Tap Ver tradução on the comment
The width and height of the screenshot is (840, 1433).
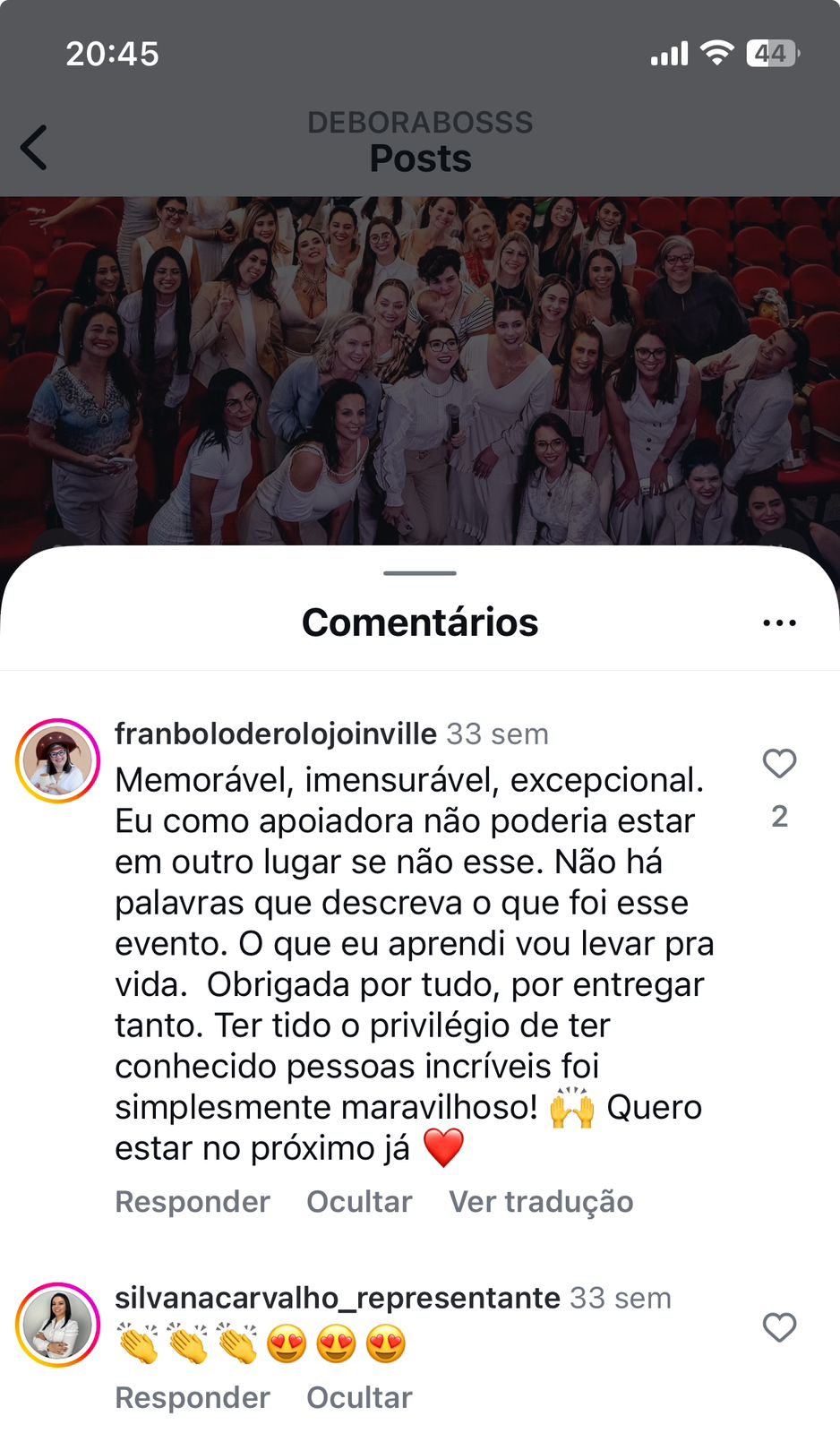[541, 1202]
